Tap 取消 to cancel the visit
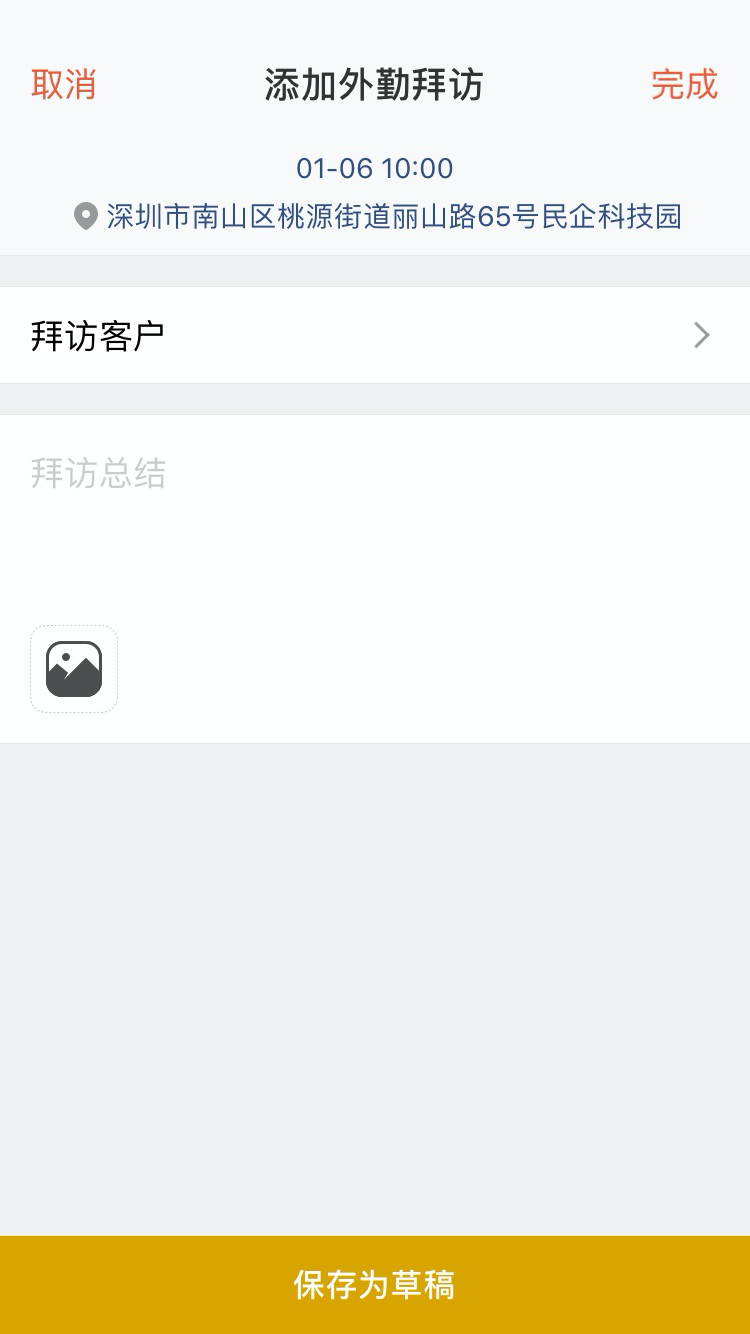 pos(64,85)
